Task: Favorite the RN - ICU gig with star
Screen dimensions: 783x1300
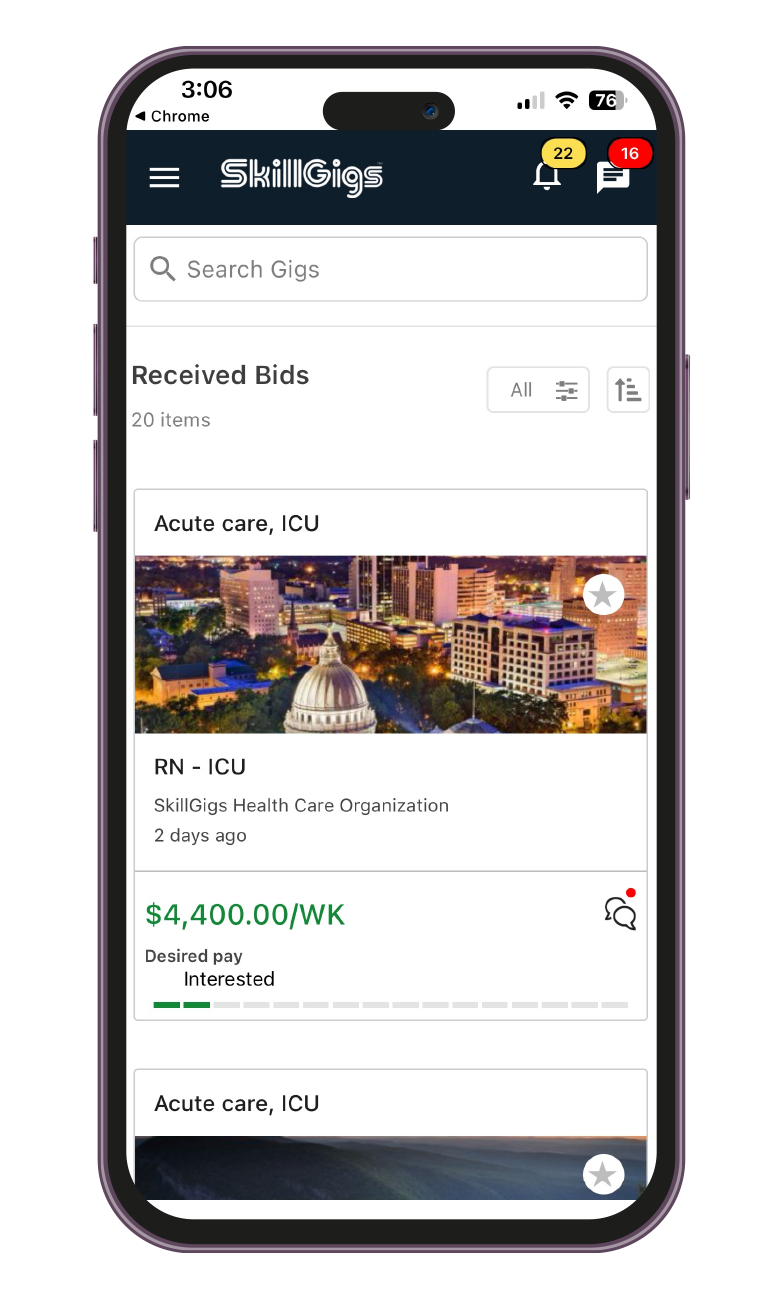Action: [603, 596]
